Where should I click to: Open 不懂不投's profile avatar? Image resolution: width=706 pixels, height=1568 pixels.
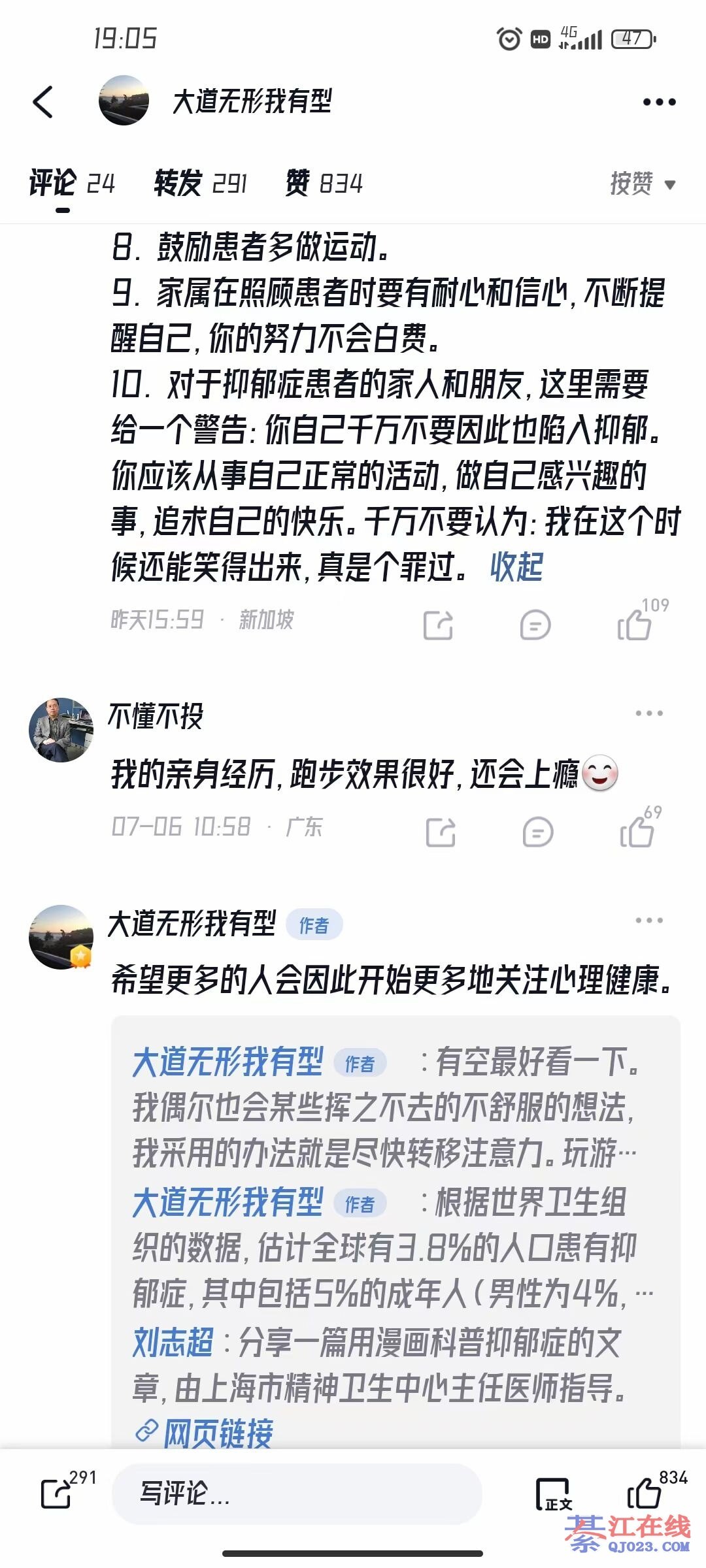(61, 729)
